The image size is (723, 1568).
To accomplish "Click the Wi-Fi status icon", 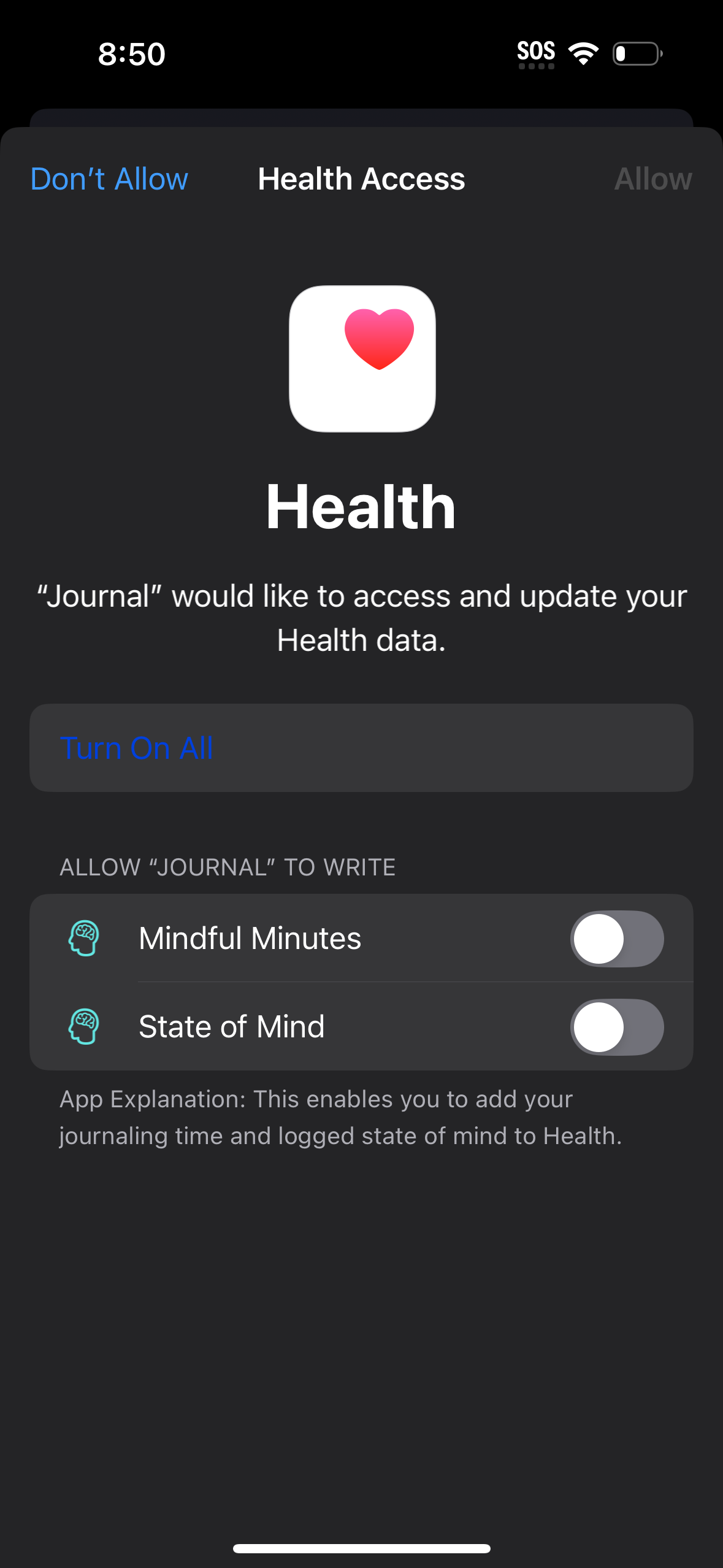I will [583, 54].
